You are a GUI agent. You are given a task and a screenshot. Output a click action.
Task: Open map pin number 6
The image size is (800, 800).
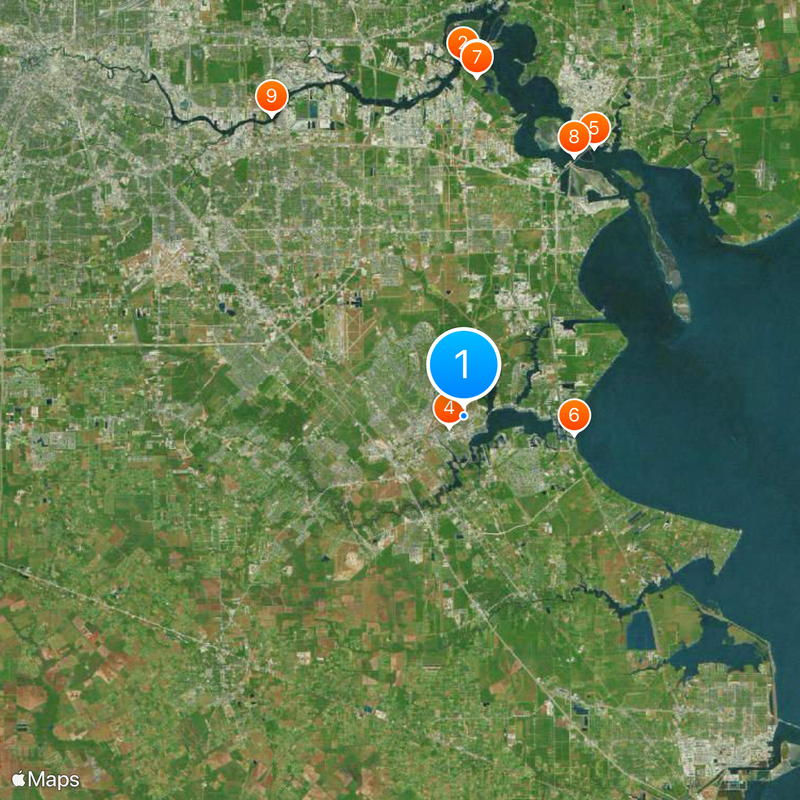[573, 415]
